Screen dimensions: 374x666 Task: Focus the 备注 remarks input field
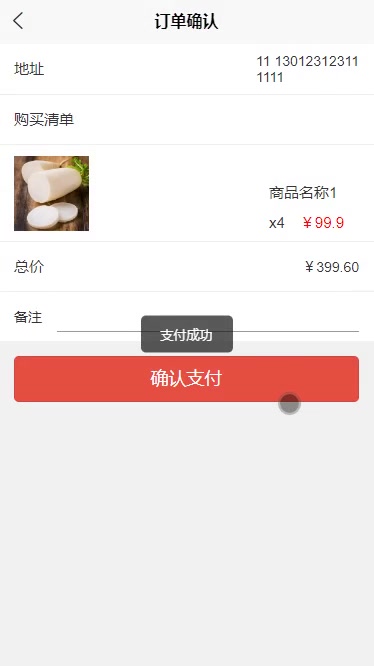coord(208,319)
